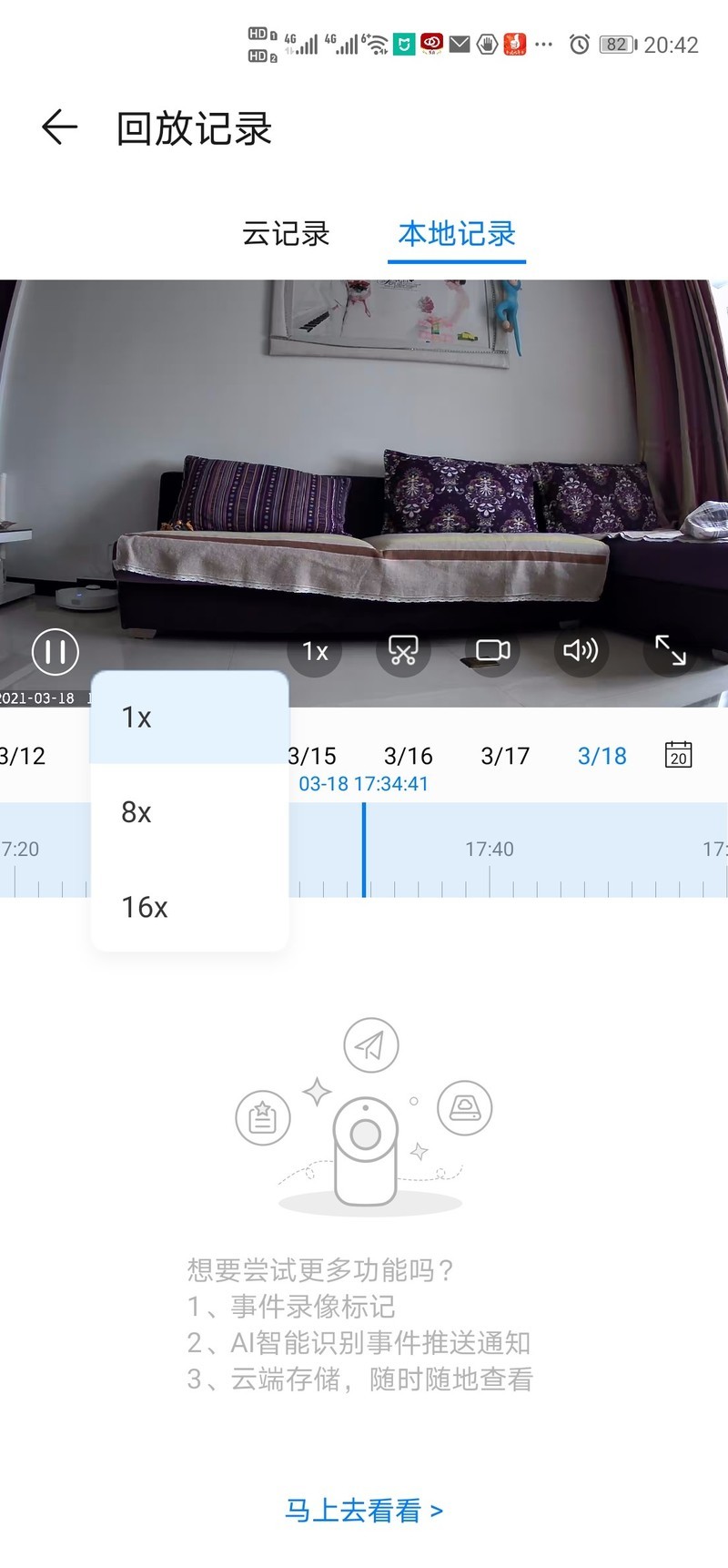Open the 1x speed selector on video
Viewport: 728px width, 1568px height.
click(315, 651)
